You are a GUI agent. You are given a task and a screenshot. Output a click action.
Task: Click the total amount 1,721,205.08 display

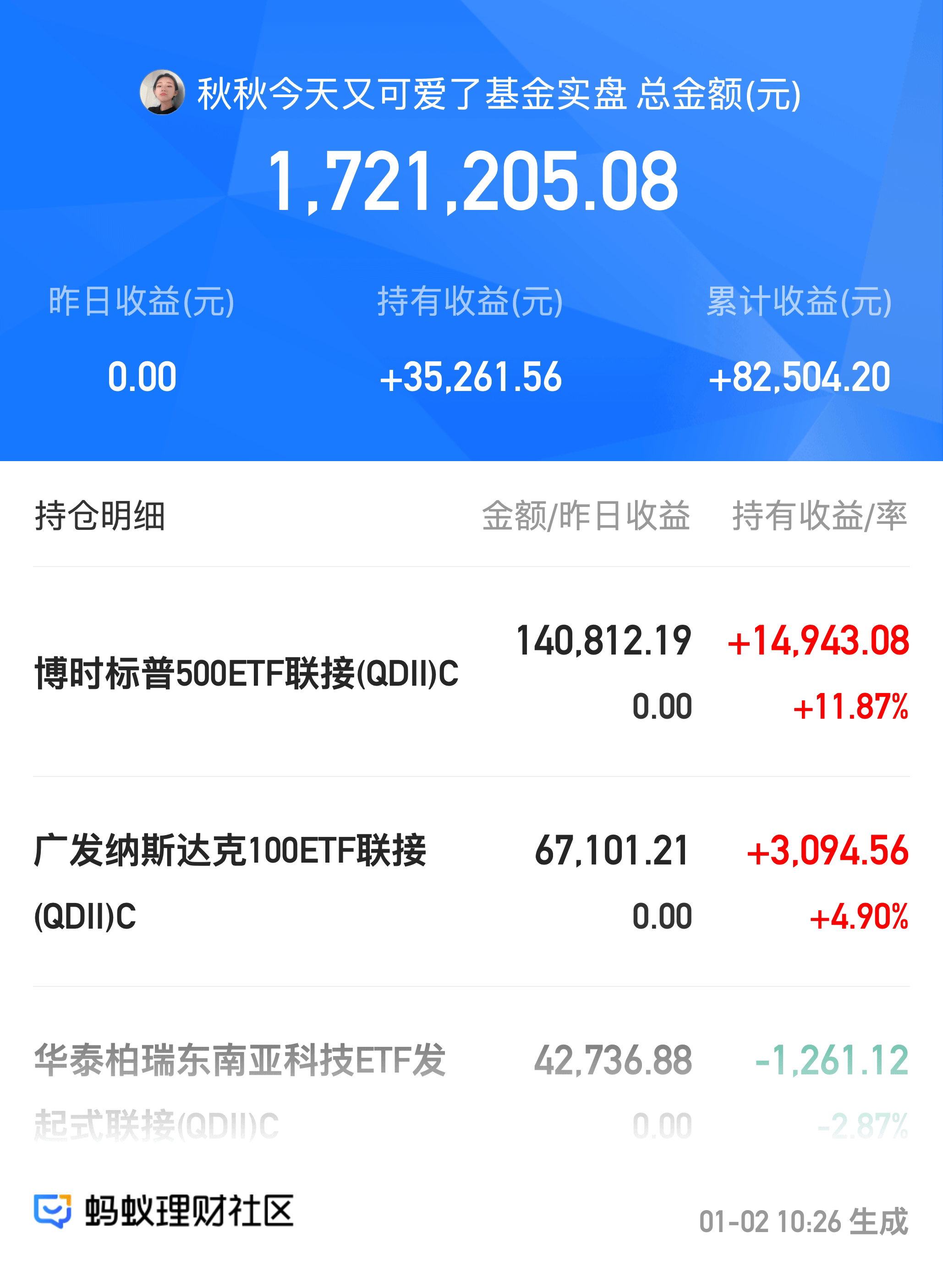pyautogui.click(x=471, y=179)
